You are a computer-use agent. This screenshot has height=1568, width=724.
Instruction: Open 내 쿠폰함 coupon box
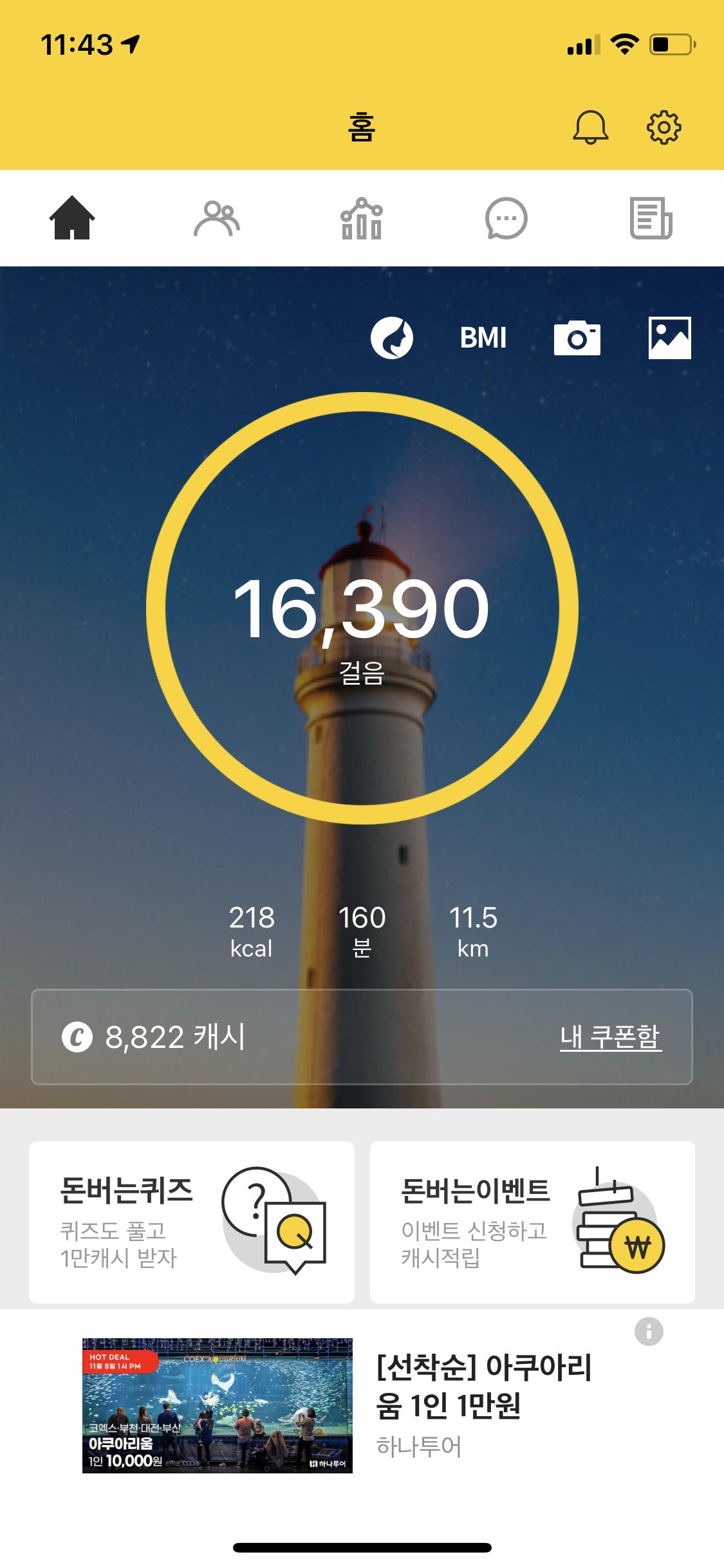[x=610, y=1036]
